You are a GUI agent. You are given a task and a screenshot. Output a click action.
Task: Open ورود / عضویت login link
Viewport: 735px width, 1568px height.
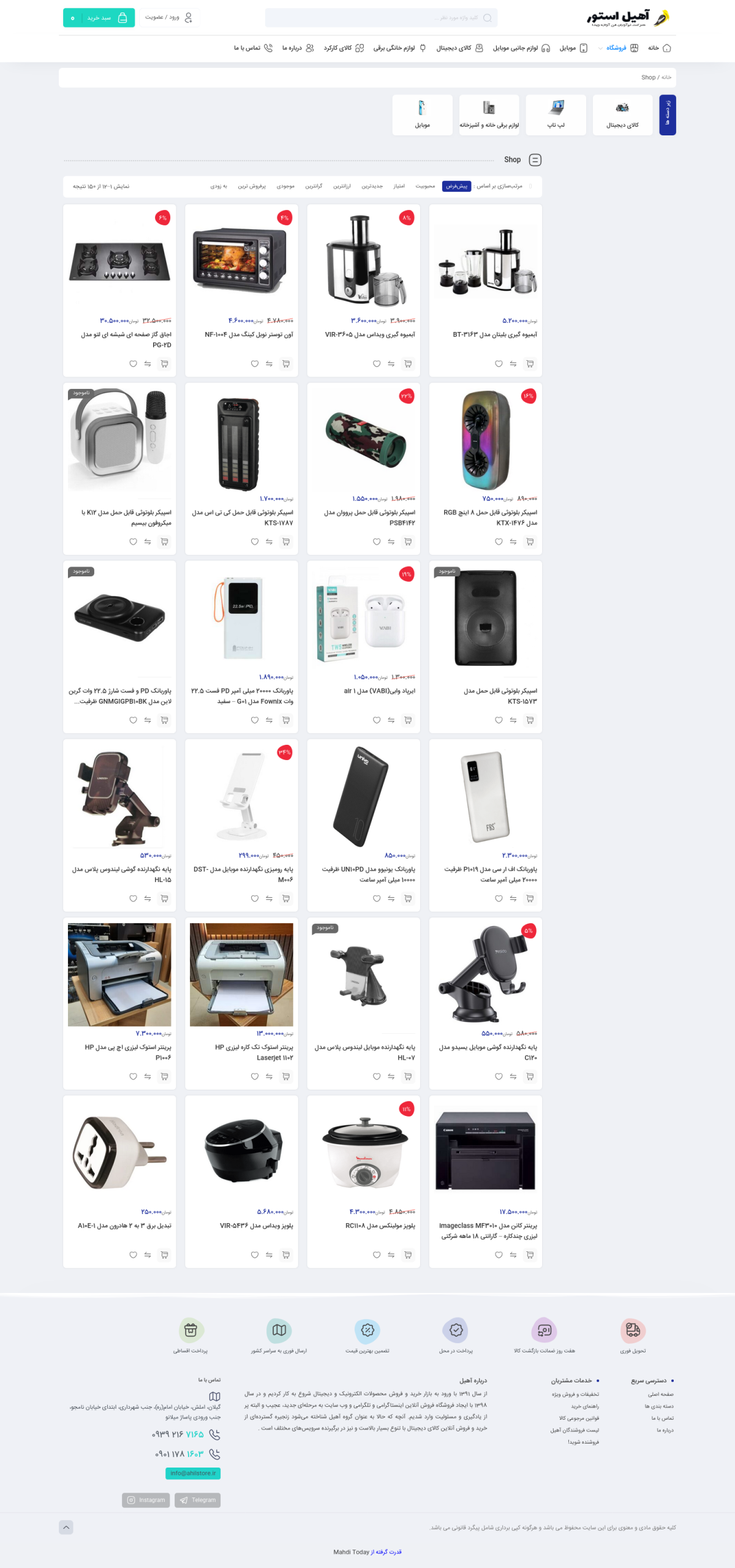click(169, 18)
